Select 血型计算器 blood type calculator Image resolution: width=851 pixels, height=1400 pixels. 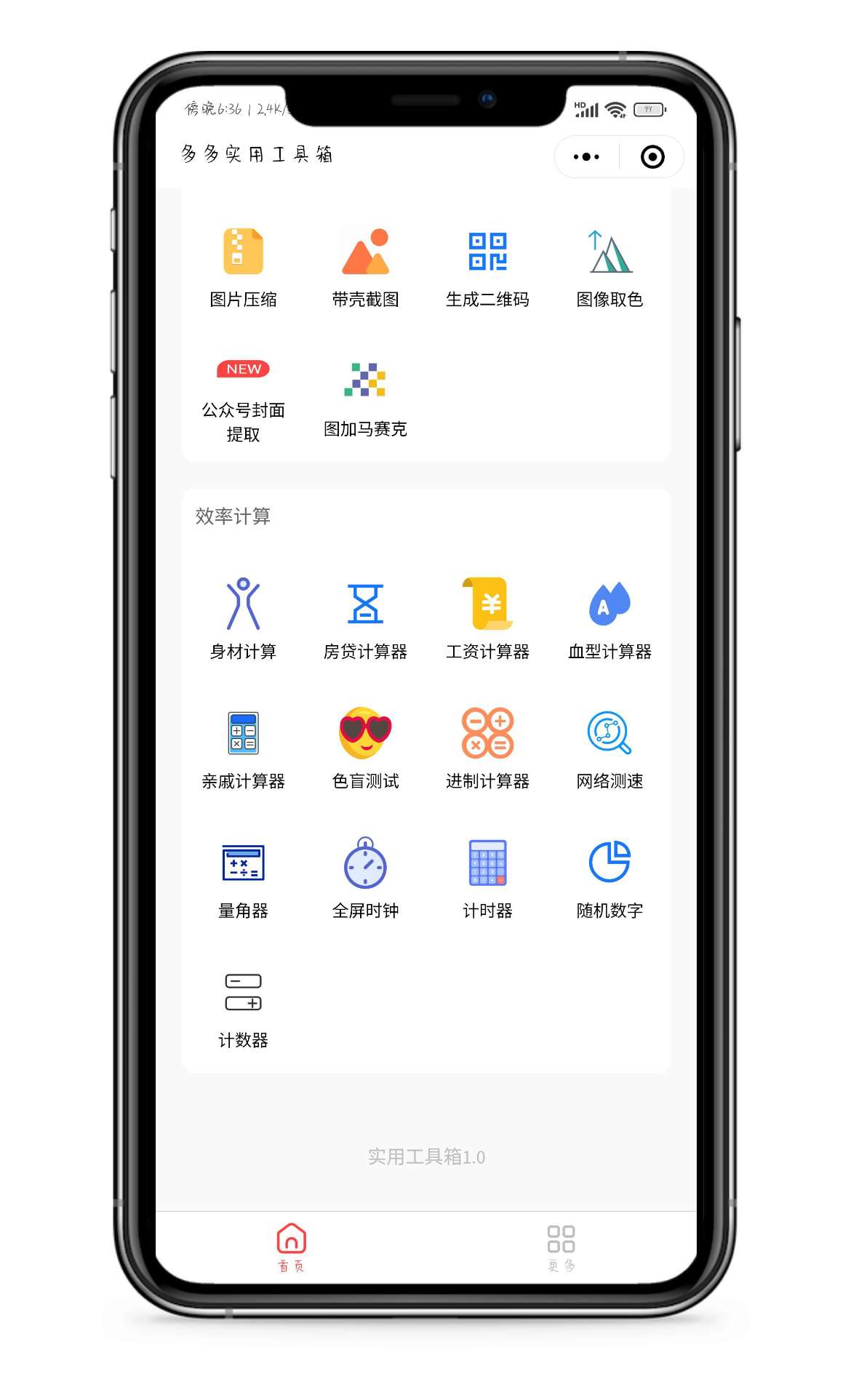coord(610,618)
